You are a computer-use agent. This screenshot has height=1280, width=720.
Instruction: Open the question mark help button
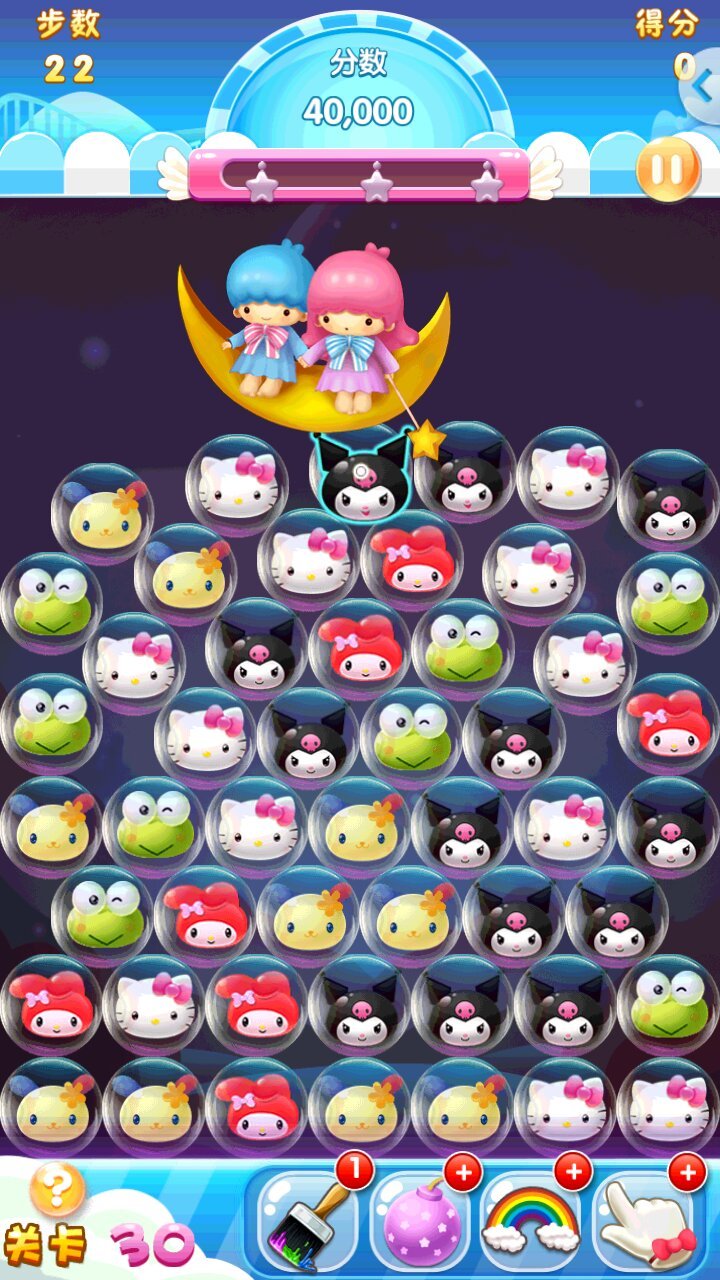point(57,1189)
